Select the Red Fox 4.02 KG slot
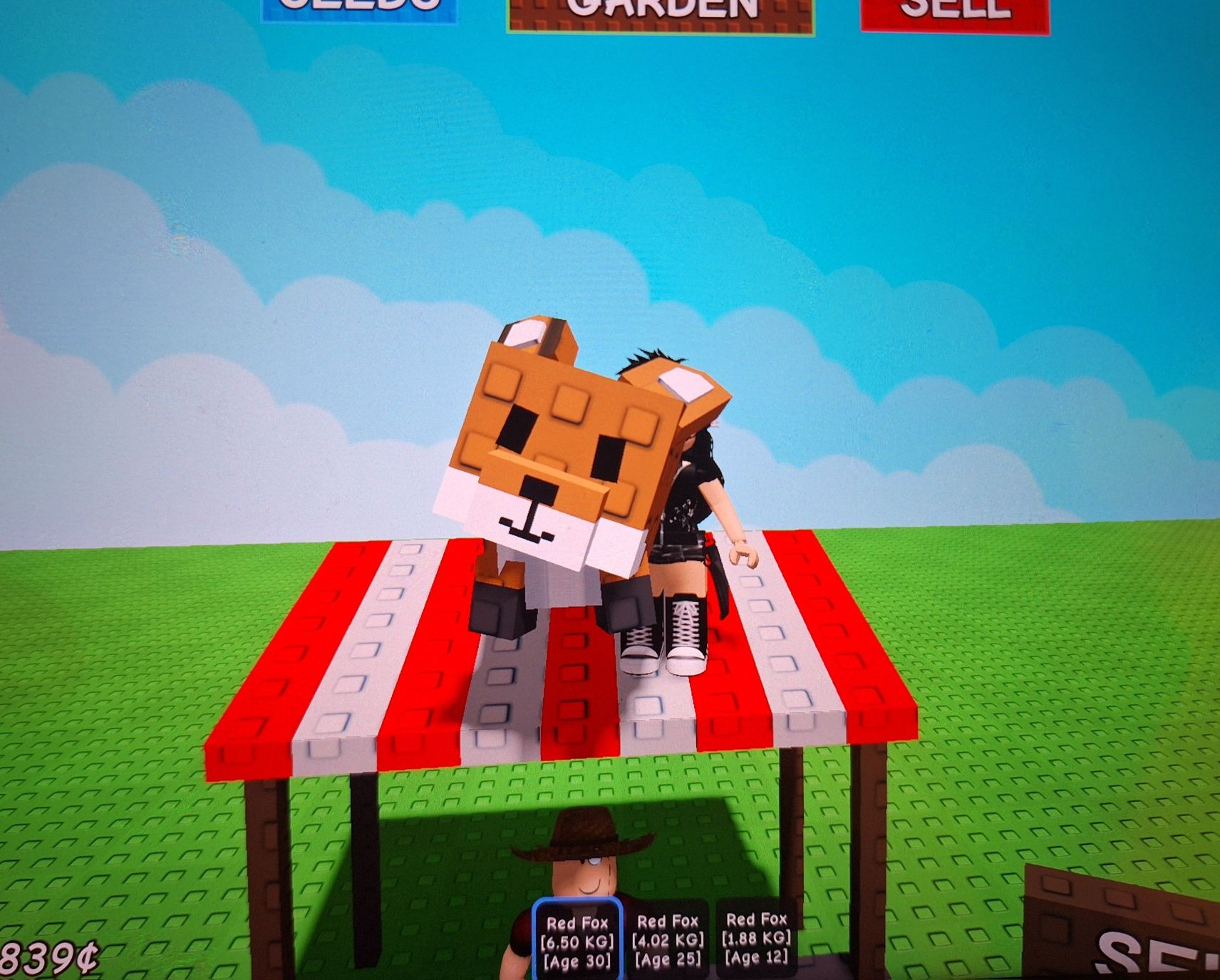Screen dimensions: 1220x980 click(x=668, y=941)
